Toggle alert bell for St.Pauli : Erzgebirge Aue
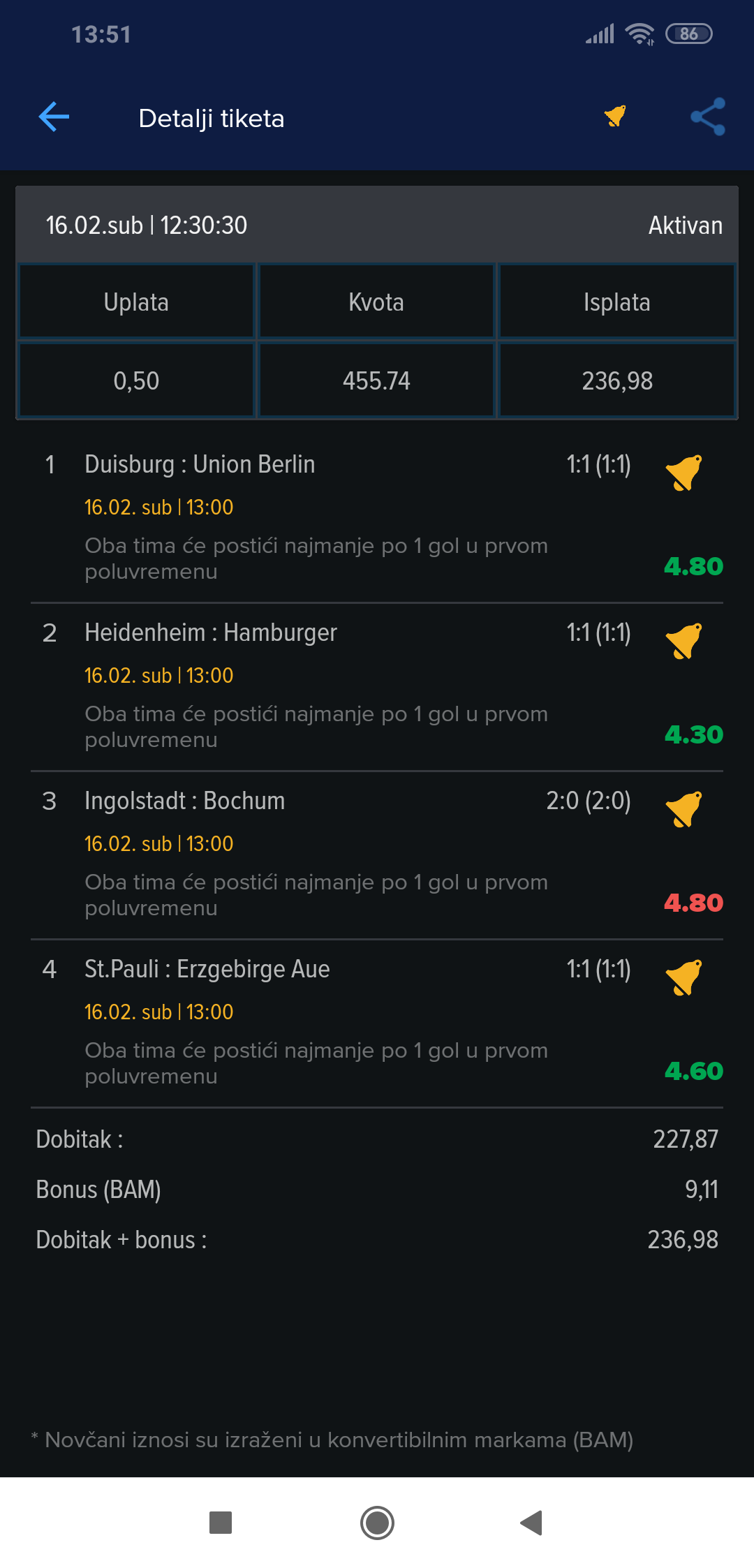This screenshot has width=754, height=1568. pyautogui.click(x=684, y=977)
